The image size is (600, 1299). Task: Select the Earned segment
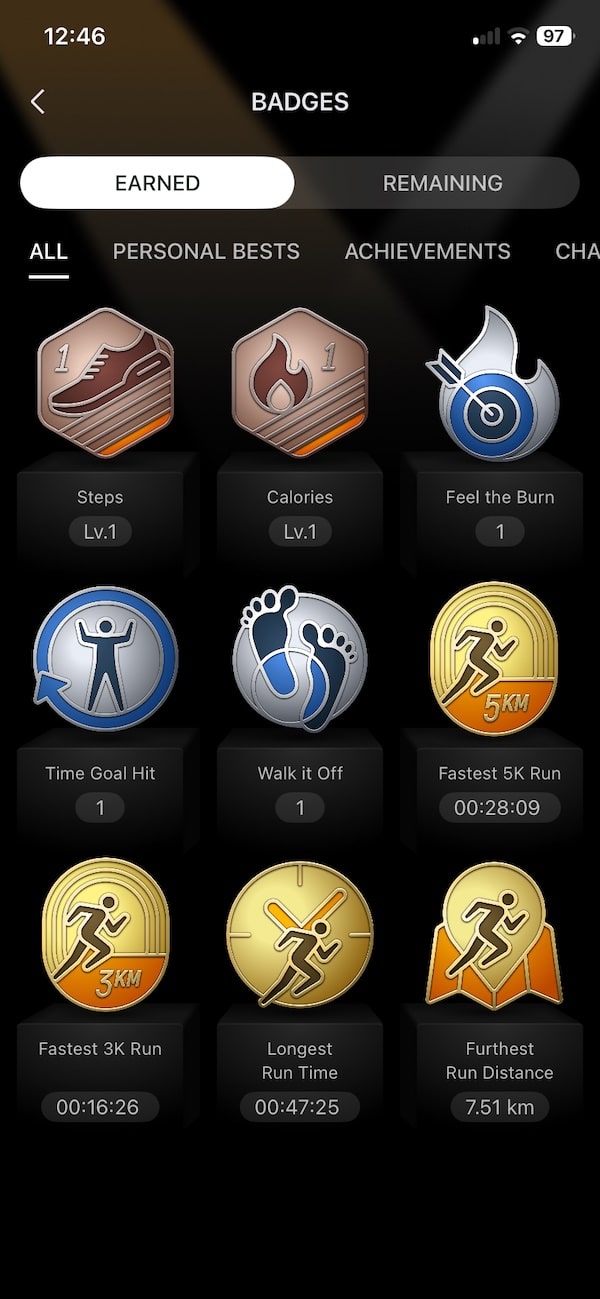[x=157, y=183]
